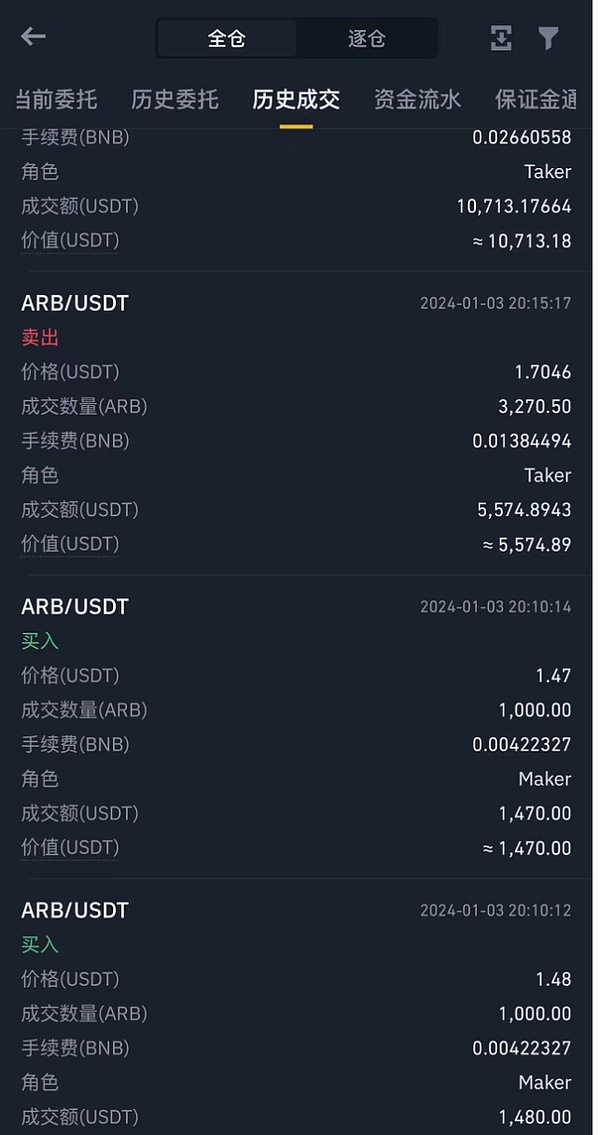Select the 全仓 segment
The width and height of the screenshot is (600, 1135).
[227, 38]
